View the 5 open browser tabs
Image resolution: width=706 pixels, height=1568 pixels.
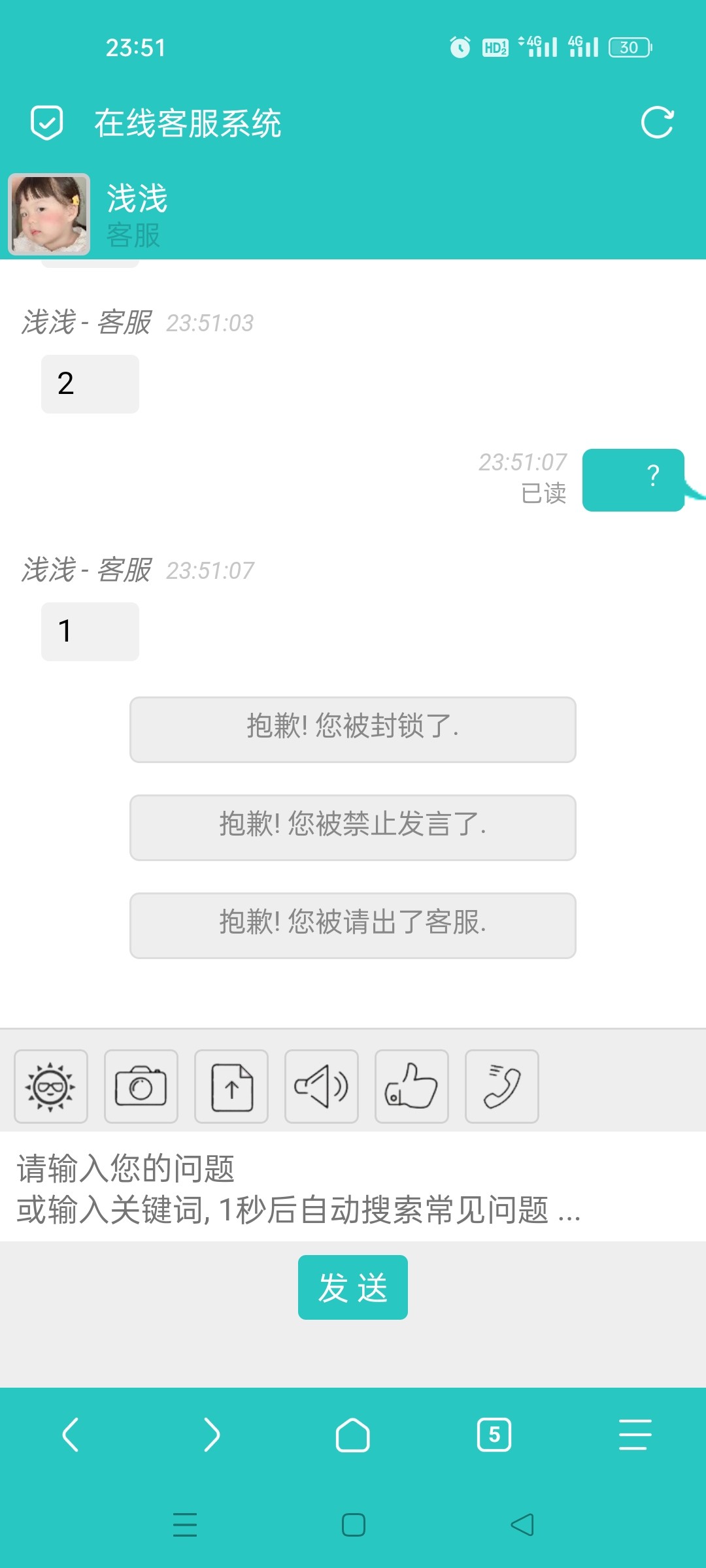pos(494,1435)
